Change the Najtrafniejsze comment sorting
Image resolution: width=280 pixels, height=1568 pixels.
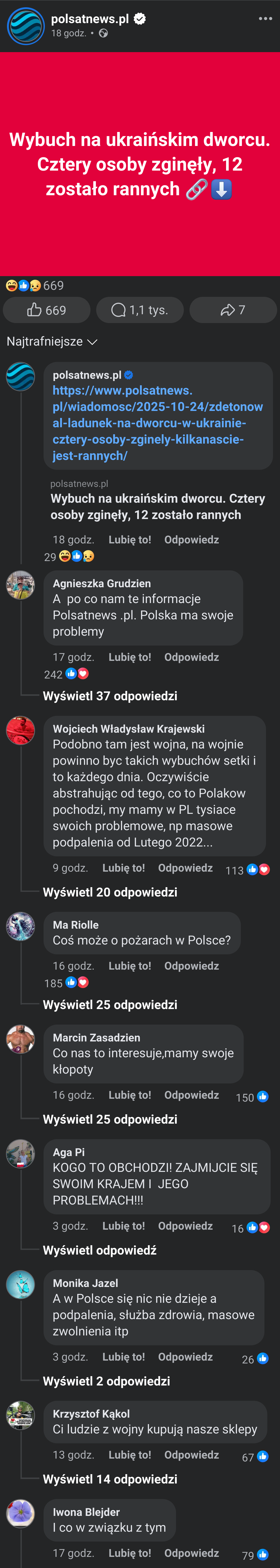(52, 341)
